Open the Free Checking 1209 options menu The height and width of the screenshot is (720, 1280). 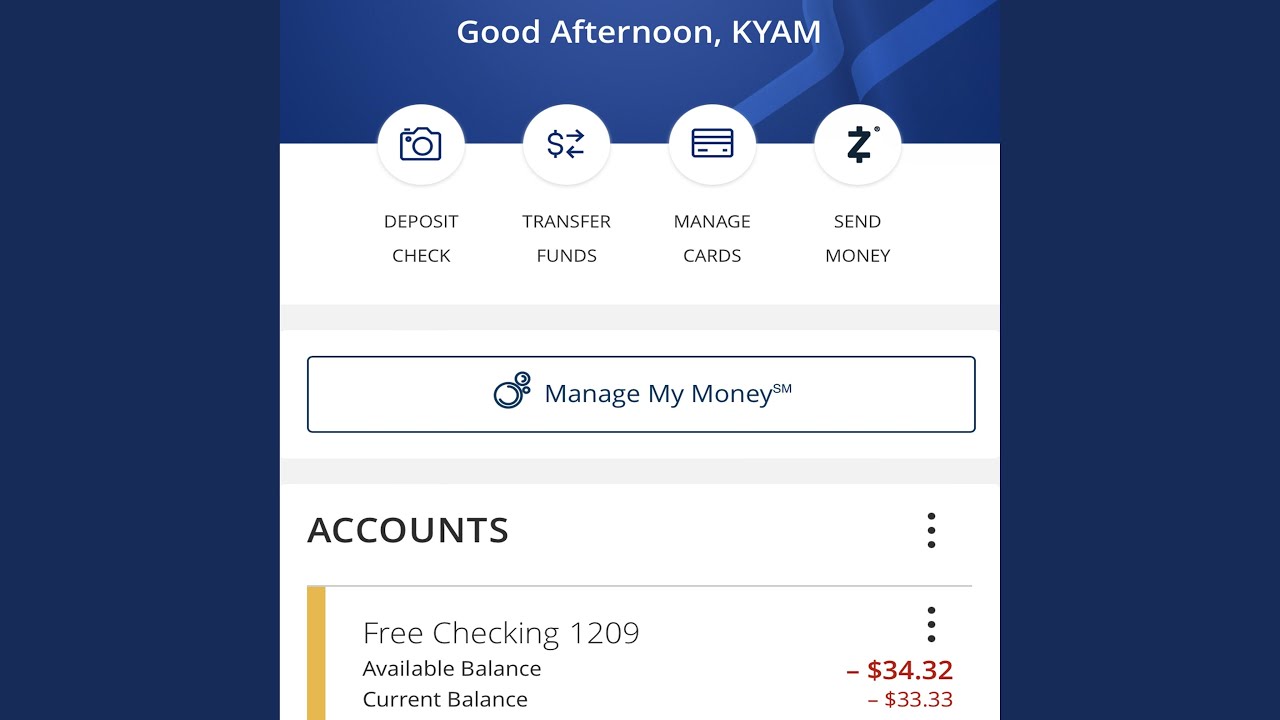coord(931,624)
